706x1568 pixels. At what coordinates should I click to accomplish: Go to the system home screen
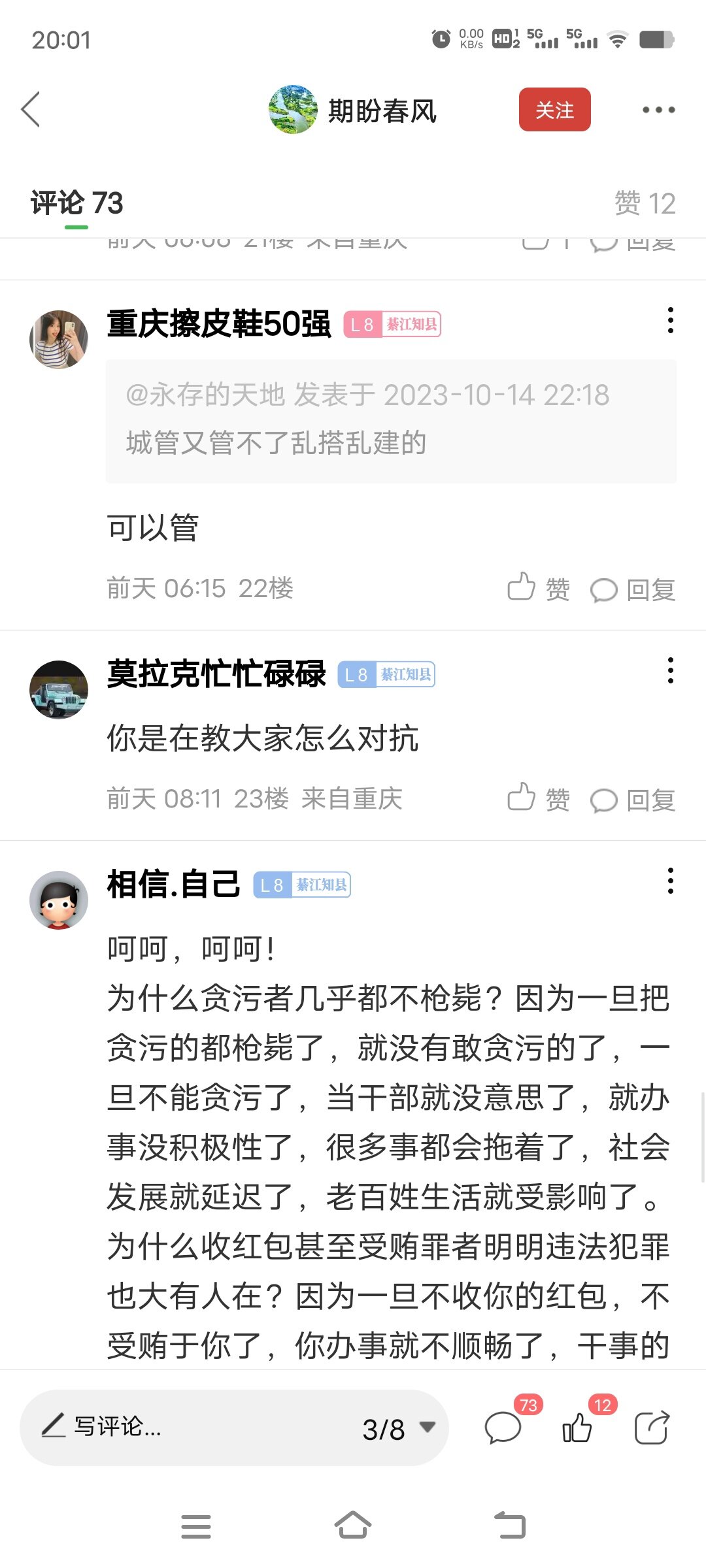click(353, 1526)
